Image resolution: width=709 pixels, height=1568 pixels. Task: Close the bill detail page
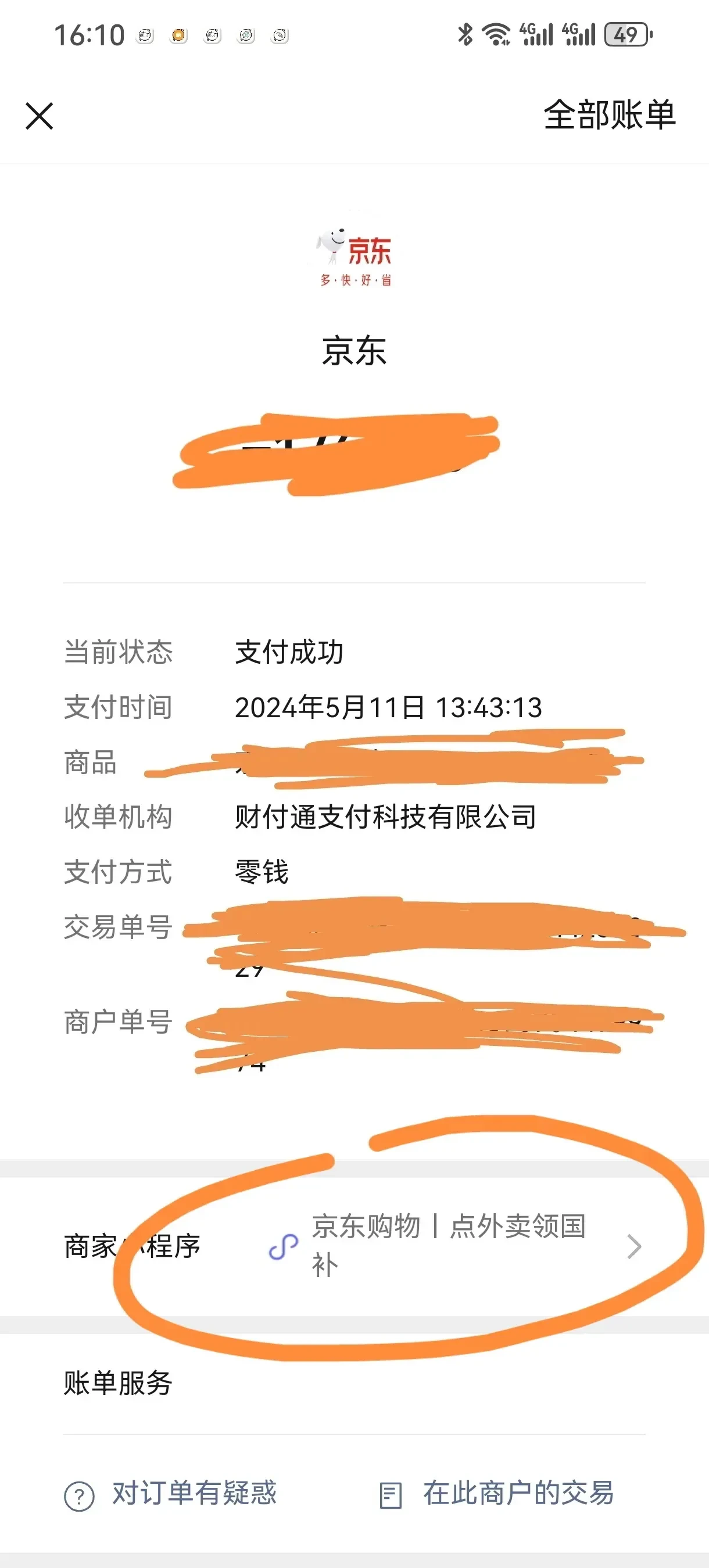(40, 116)
